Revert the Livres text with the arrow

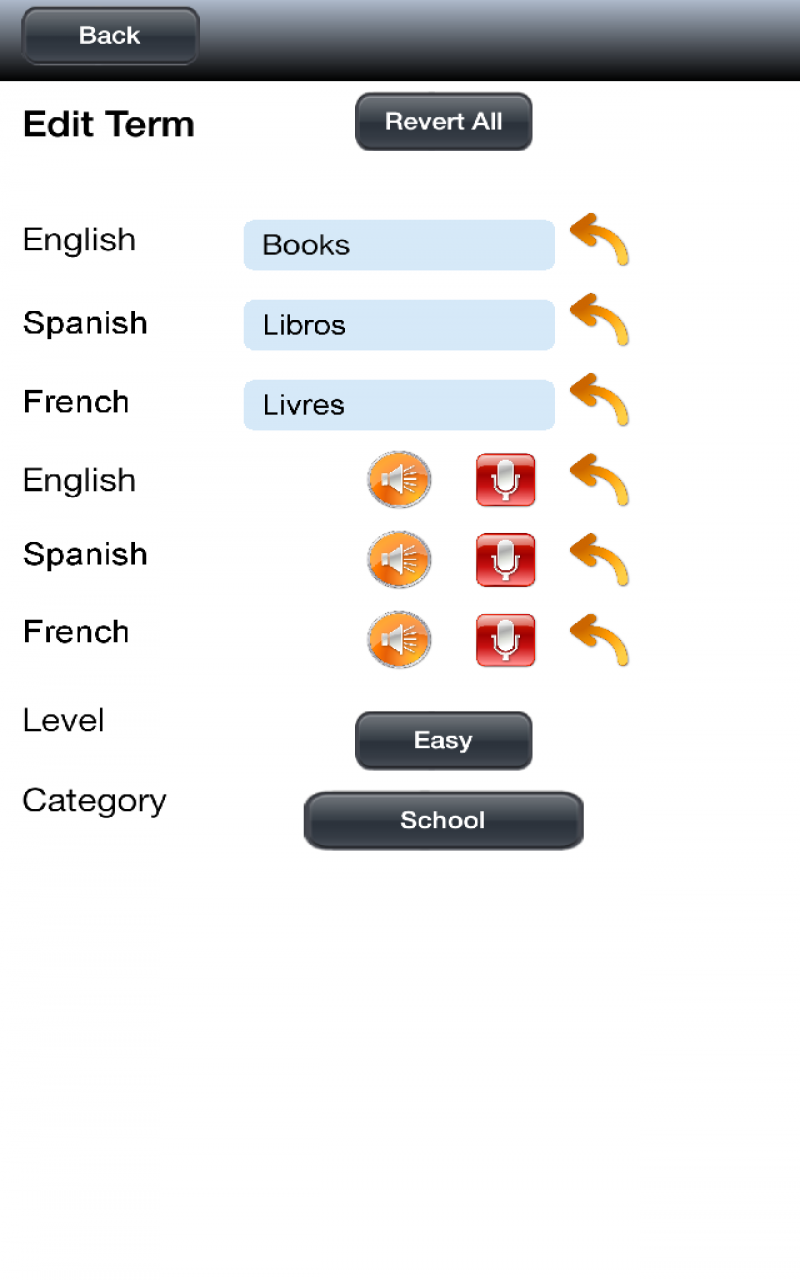click(599, 399)
